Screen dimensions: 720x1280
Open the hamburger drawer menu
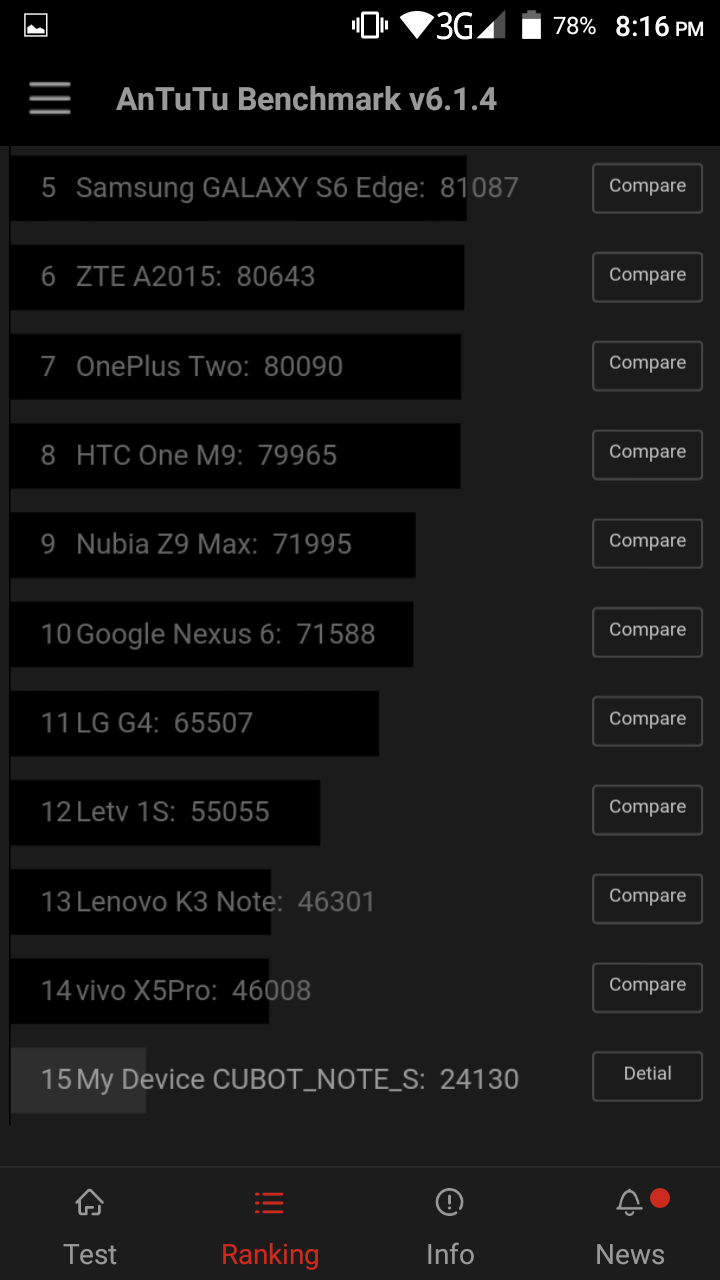click(50, 99)
